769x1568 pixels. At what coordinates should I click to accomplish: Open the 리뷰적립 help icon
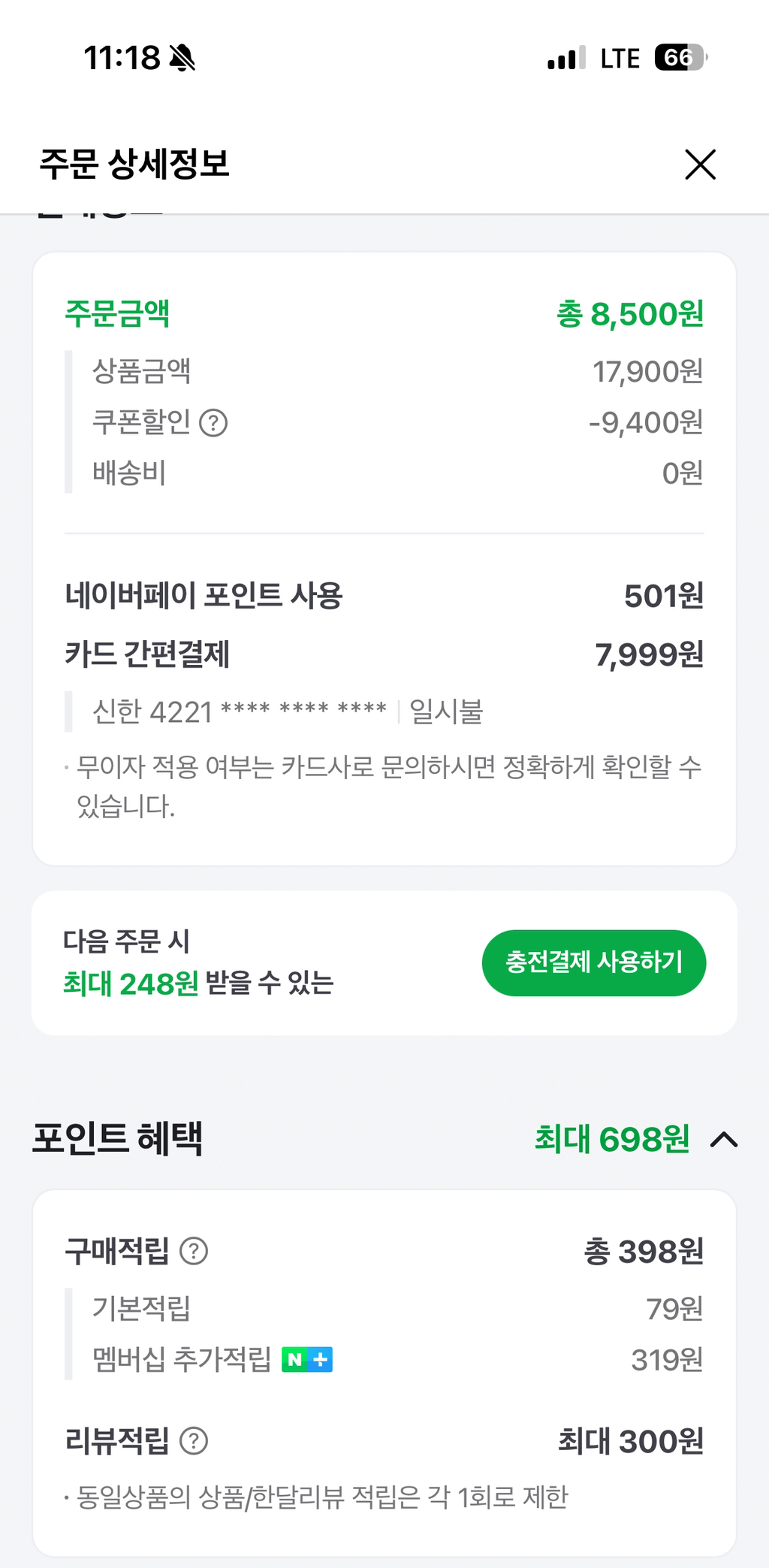(x=194, y=1441)
